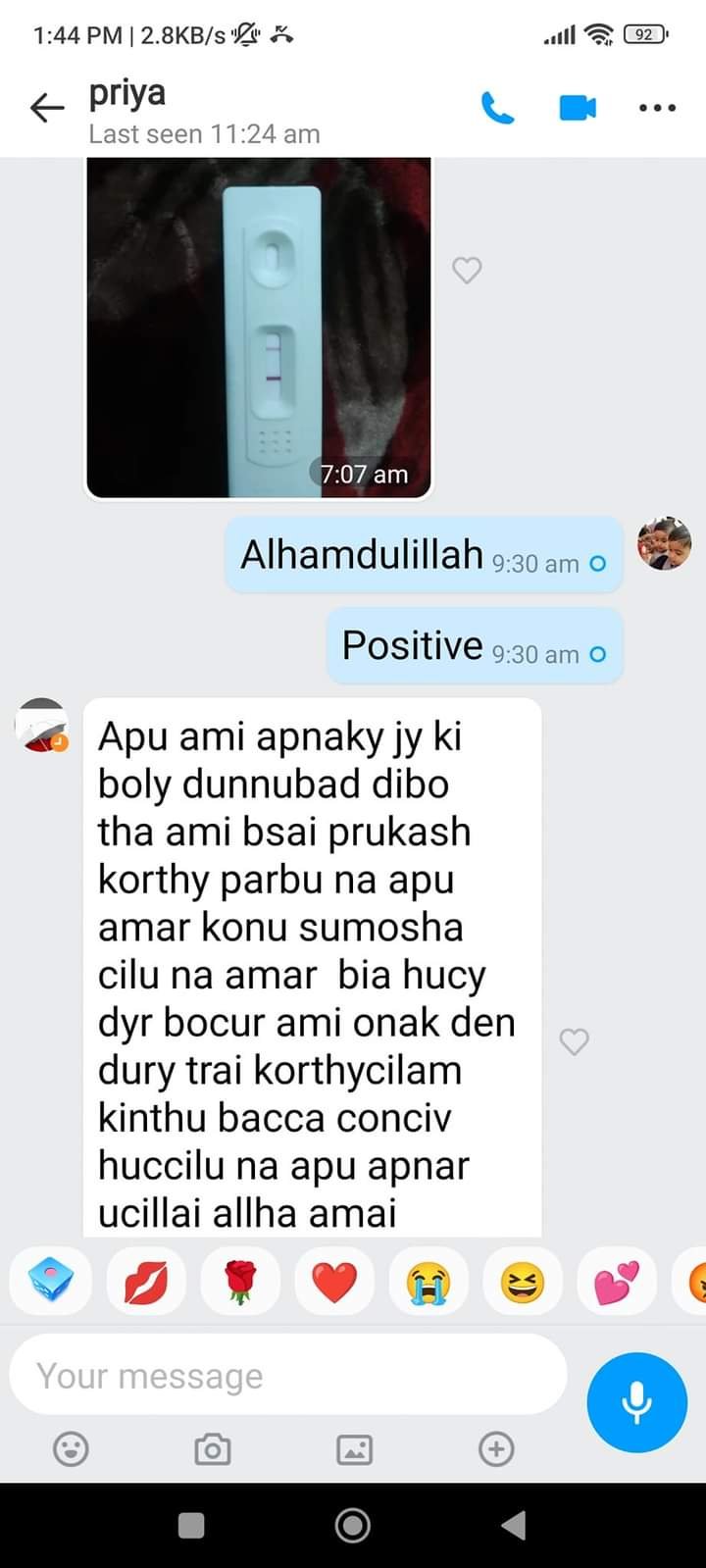
Task: Heart the long message starting with 'Apu ami'
Action: (574, 1041)
